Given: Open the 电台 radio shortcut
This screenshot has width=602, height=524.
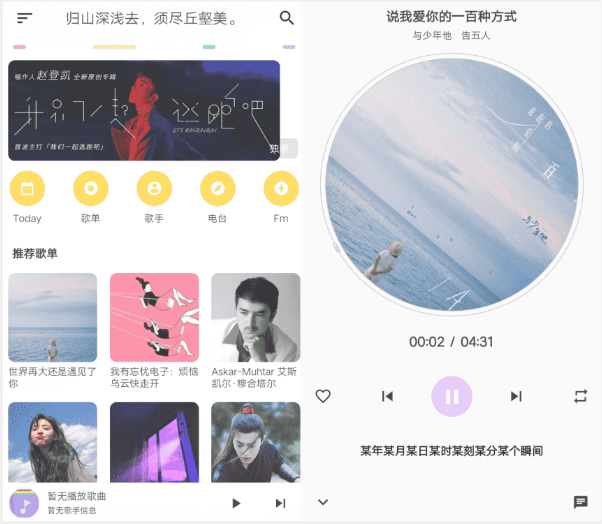Looking at the screenshot, I should pyautogui.click(x=217, y=188).
